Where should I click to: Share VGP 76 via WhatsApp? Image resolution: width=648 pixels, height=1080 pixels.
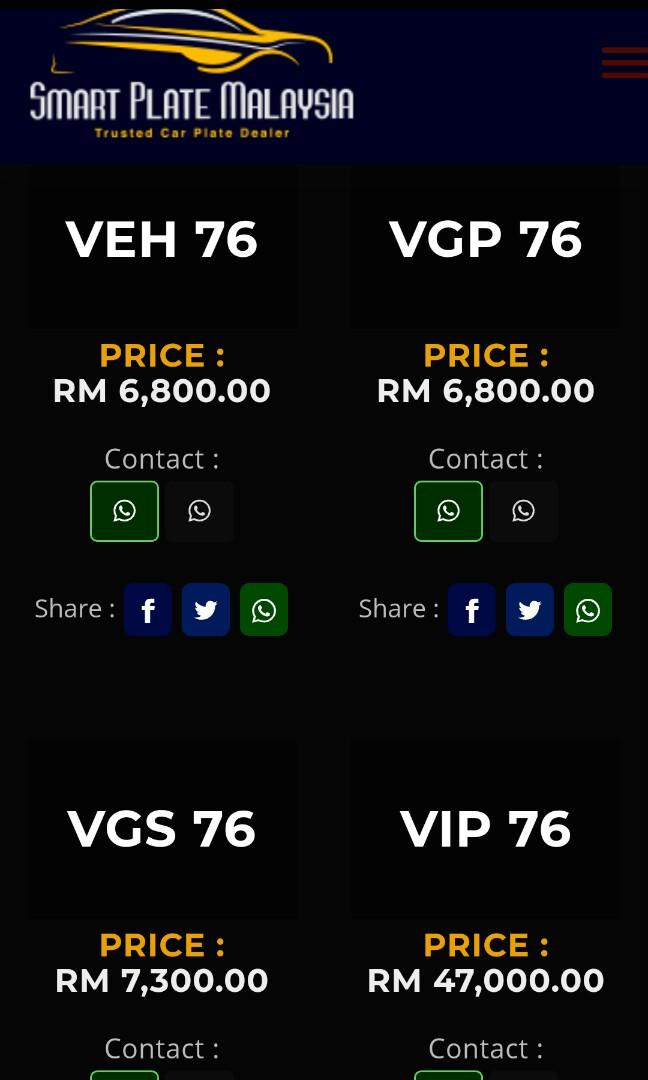coord(588,610)
